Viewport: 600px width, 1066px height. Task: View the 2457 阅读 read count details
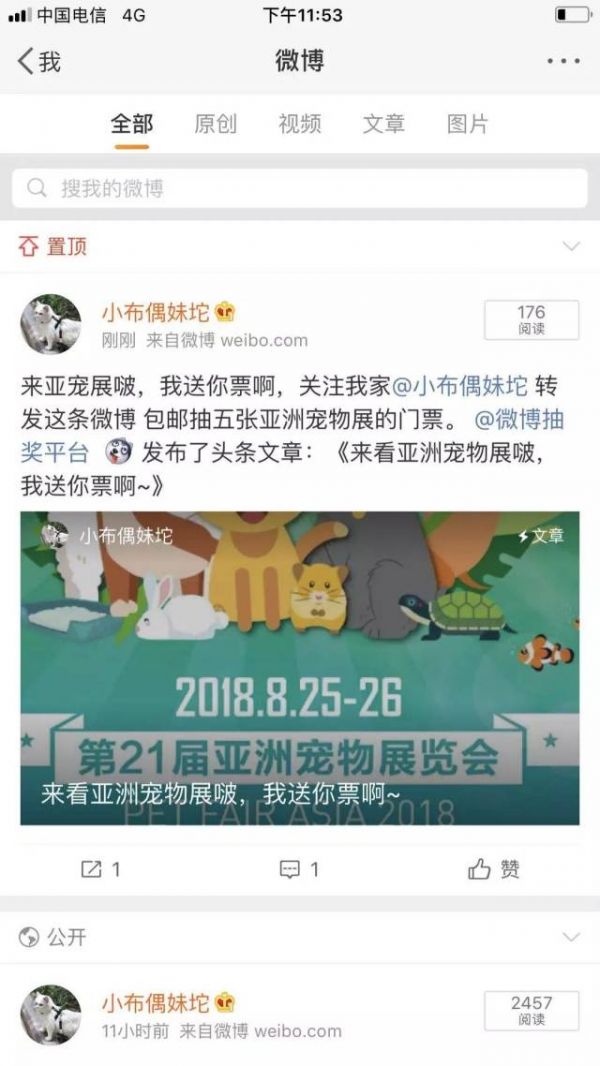pos(530,1010)
